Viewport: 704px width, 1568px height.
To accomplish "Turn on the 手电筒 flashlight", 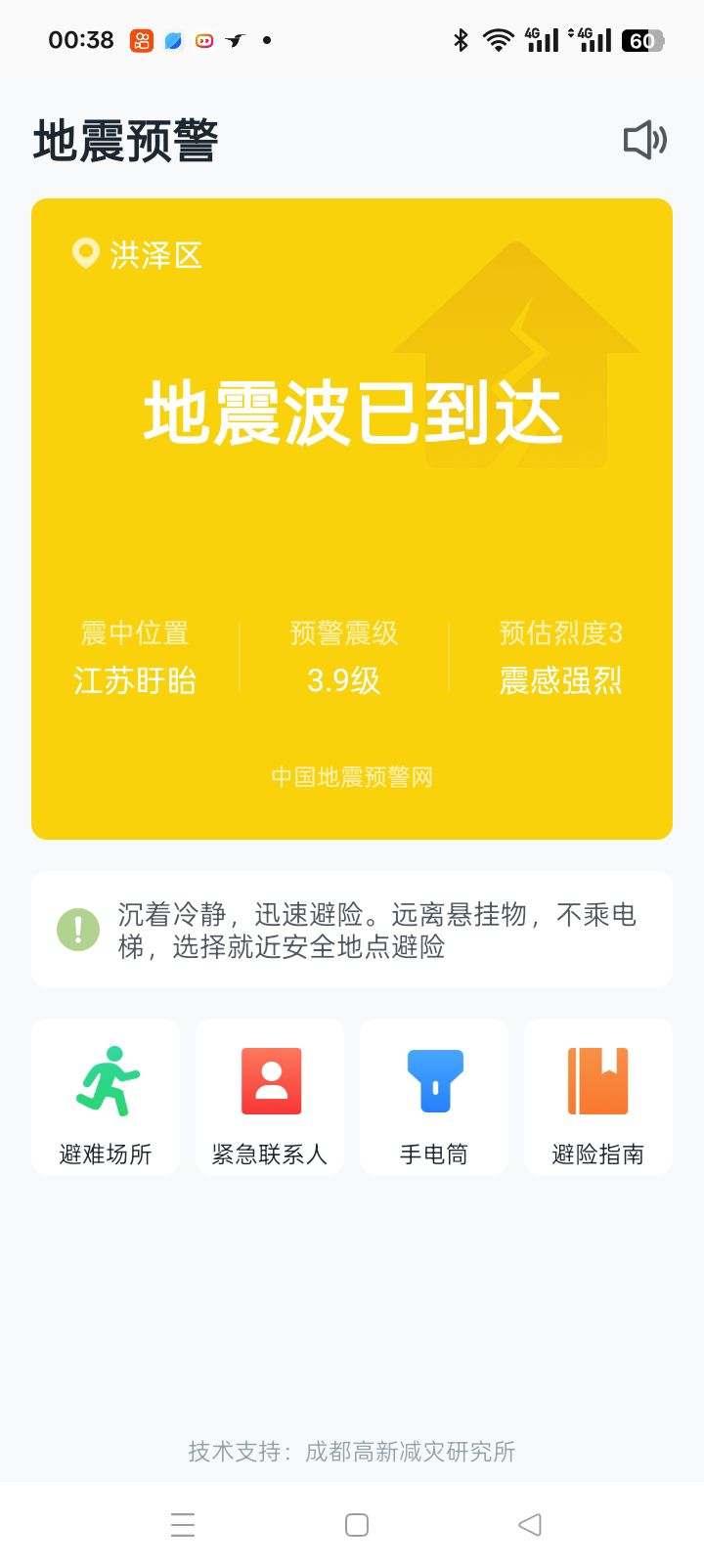I will click(x=434, y=1097).
